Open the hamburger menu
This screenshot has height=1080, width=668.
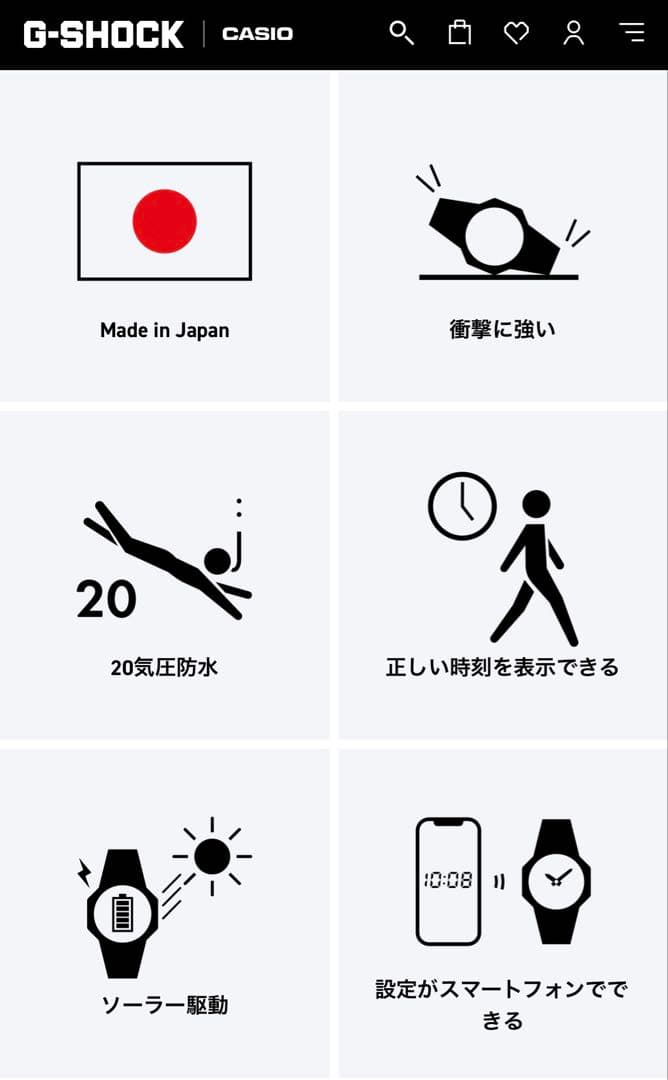pos(631,33)
